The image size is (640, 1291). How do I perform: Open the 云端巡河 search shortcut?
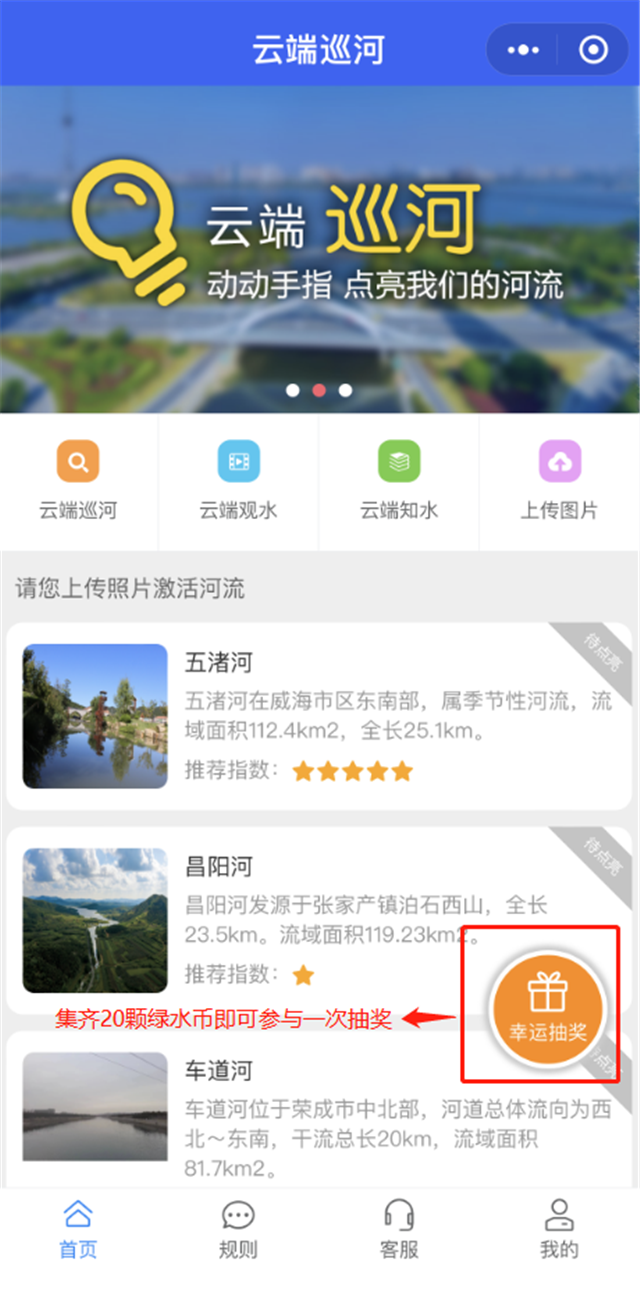click(78, 481)
